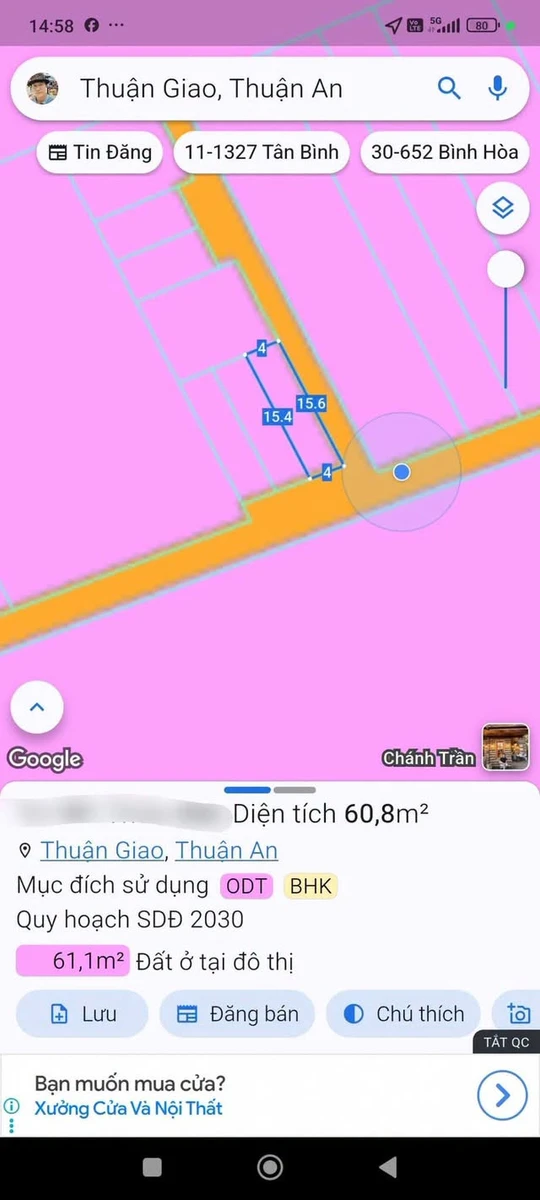Open the map layers button
The image size is (540, 1200).
(x=502, y=208)
